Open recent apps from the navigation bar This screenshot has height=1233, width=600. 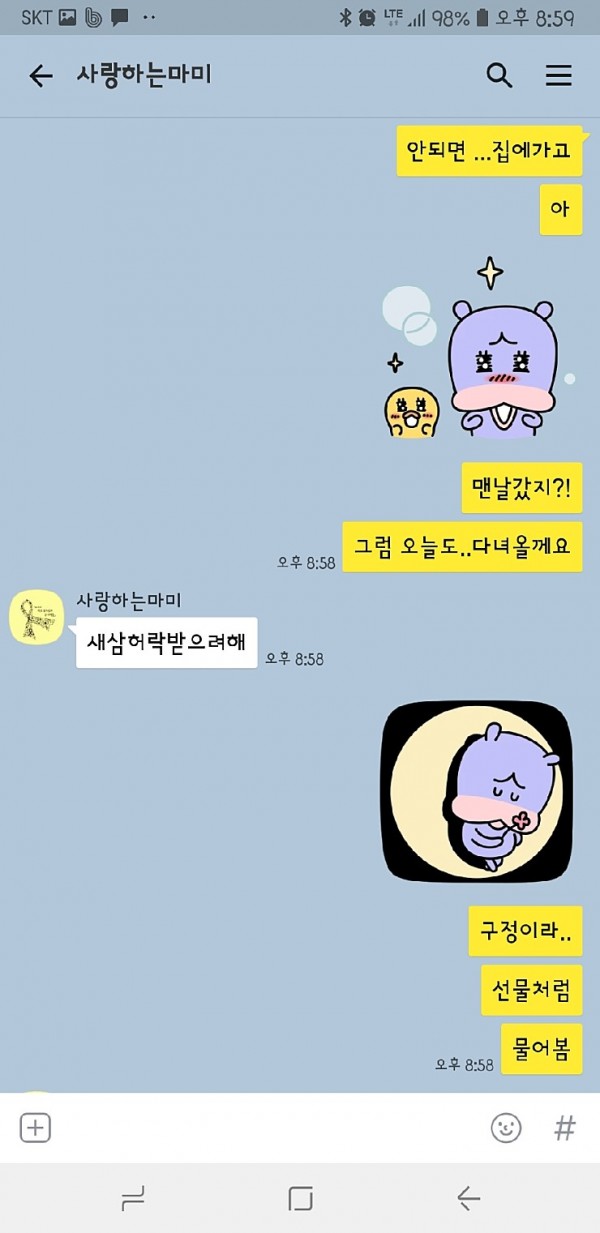click(x=132, y=1198)
